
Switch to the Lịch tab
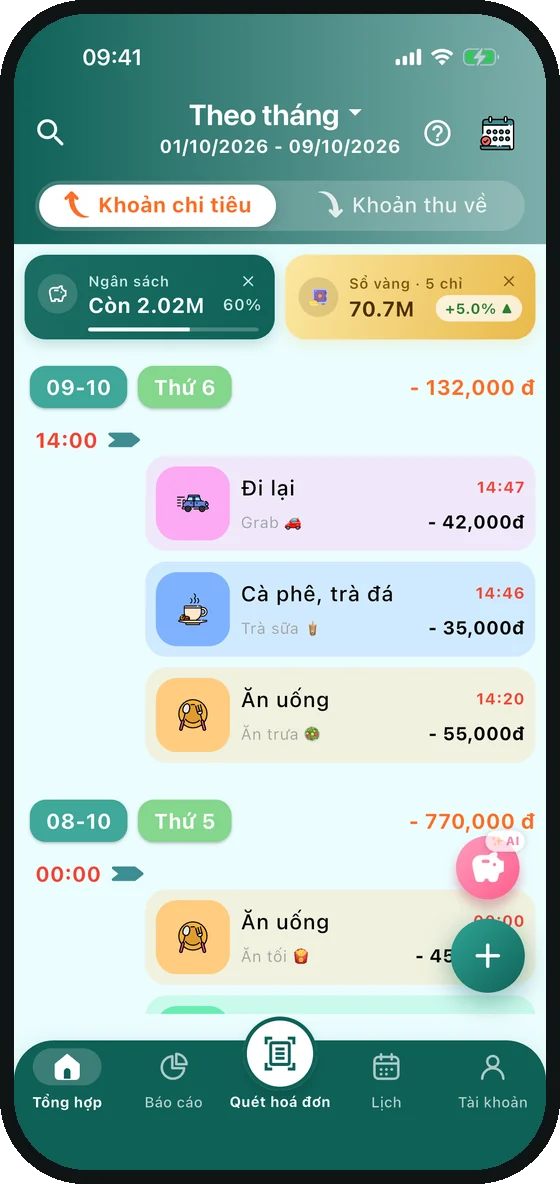(x=386, y=1081)
